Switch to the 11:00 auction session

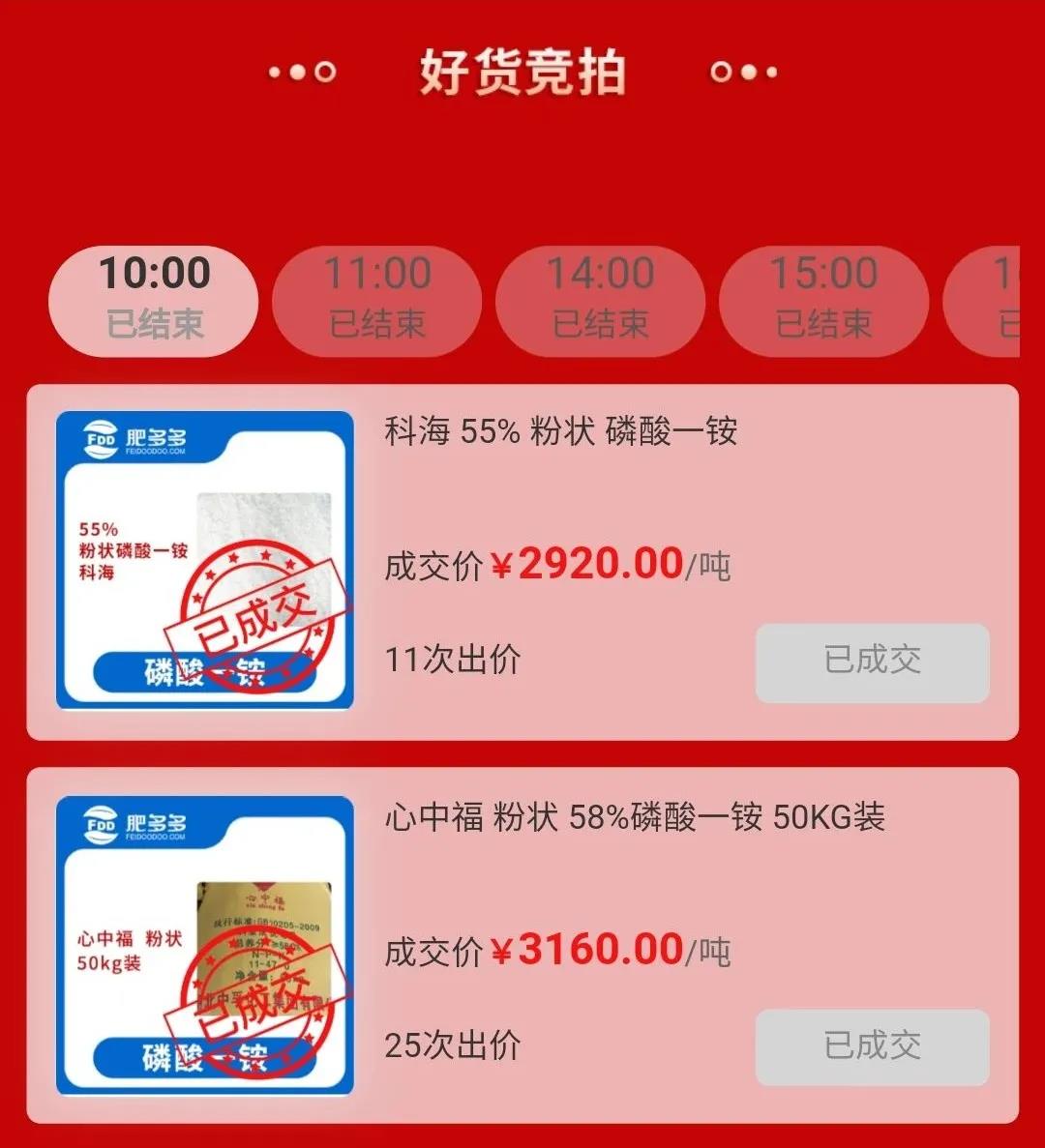(x=377, y=300)
